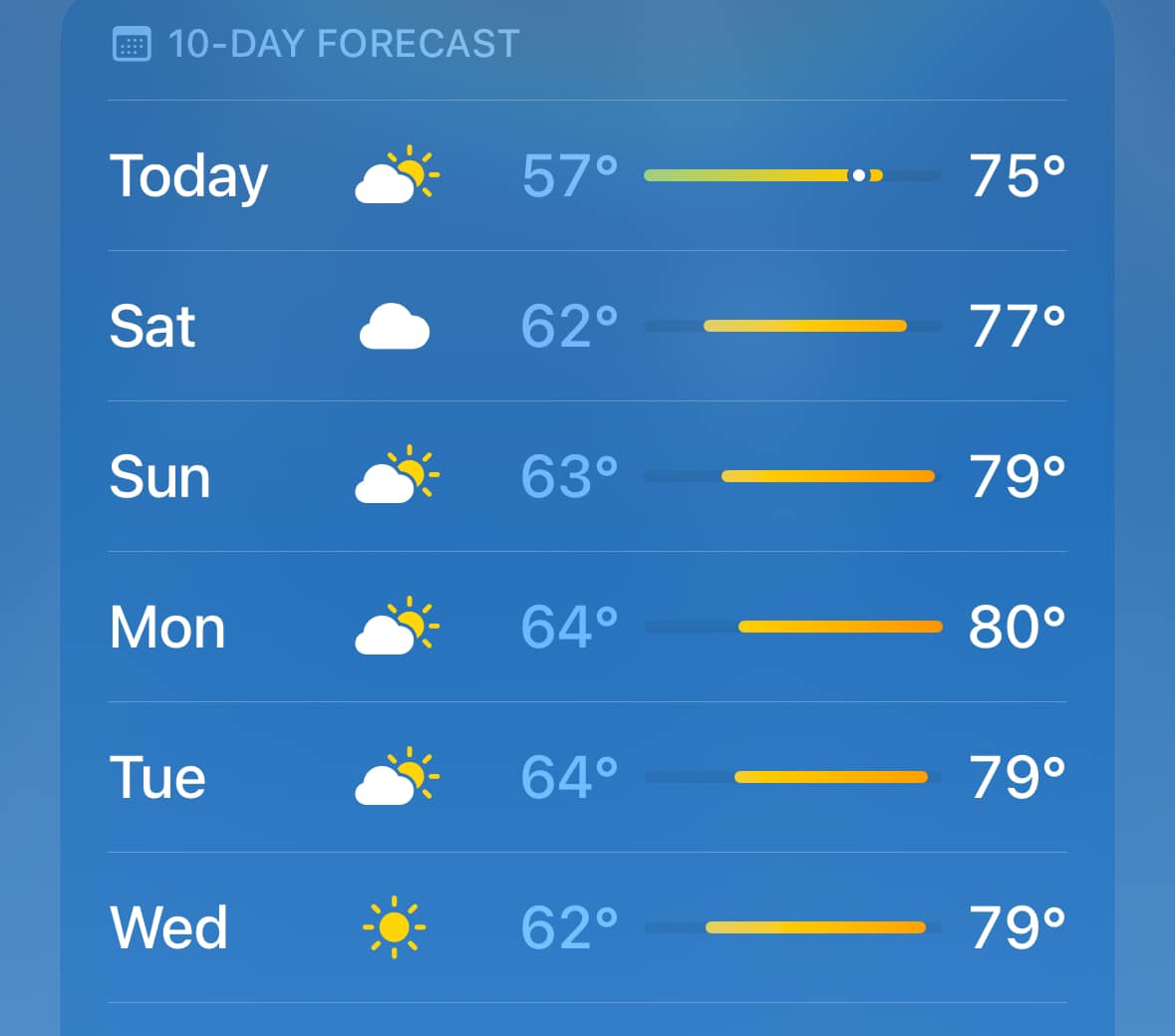The width and height of the screenshot is (1175, 1036).
Task: Open Today's forecast details
Action: pos(586,175)
